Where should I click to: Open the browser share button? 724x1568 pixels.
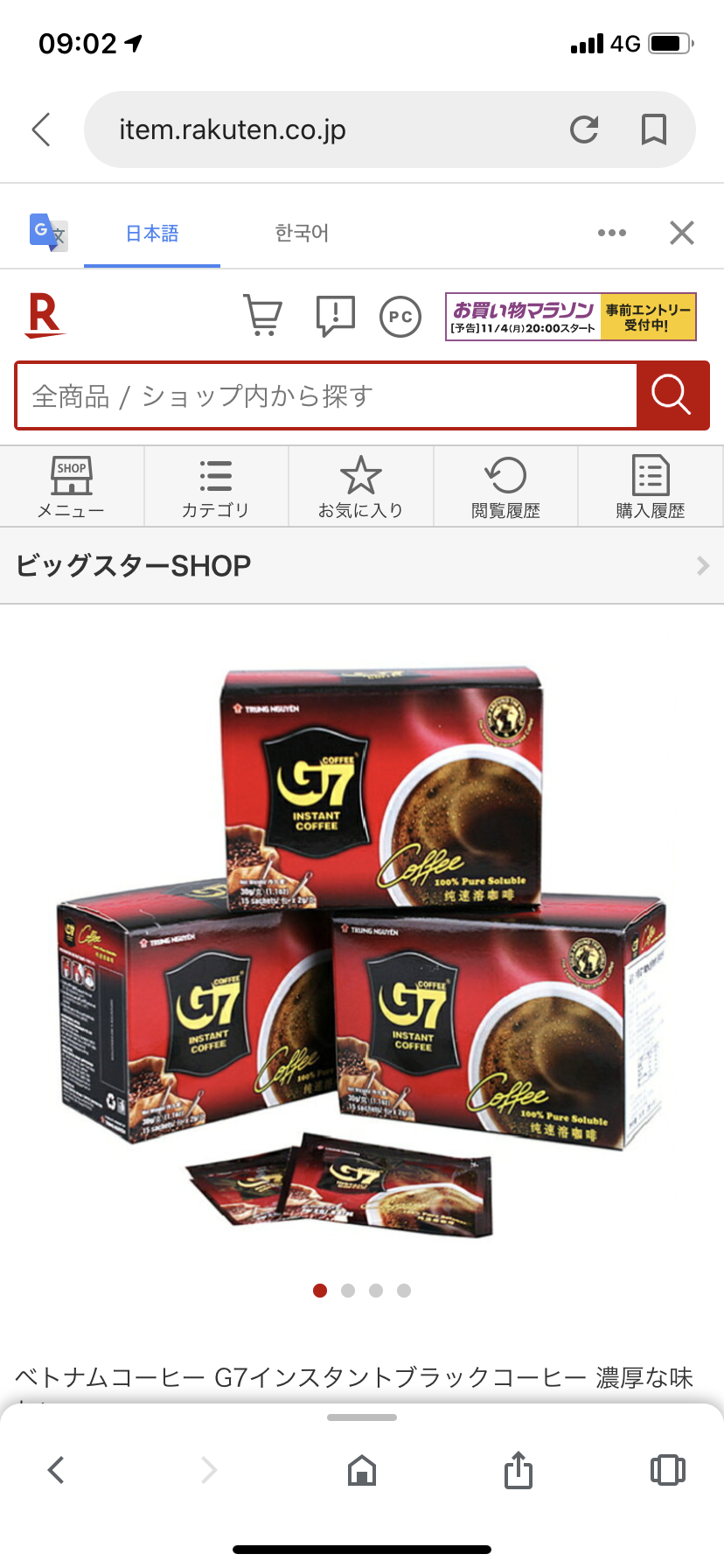(518, 1470)
